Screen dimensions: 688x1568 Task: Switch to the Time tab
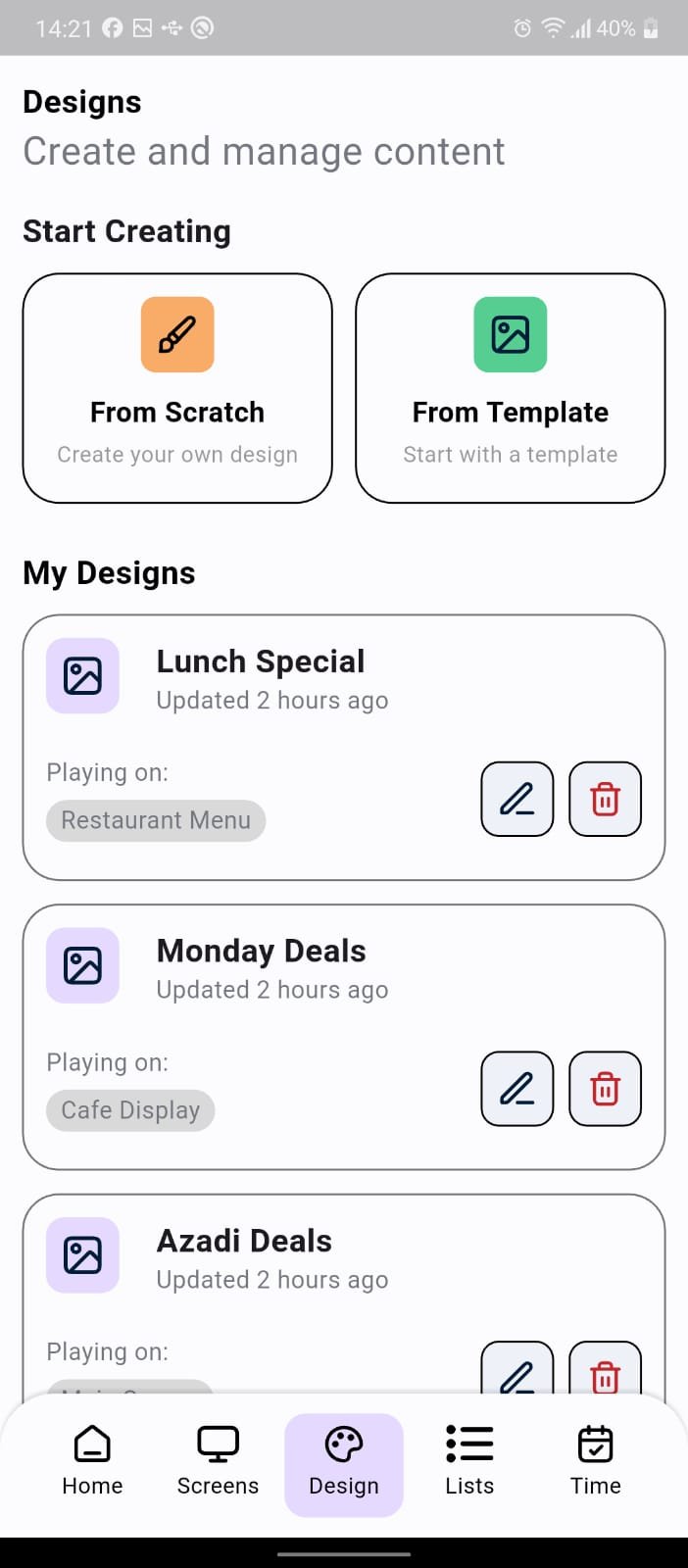595,1461
